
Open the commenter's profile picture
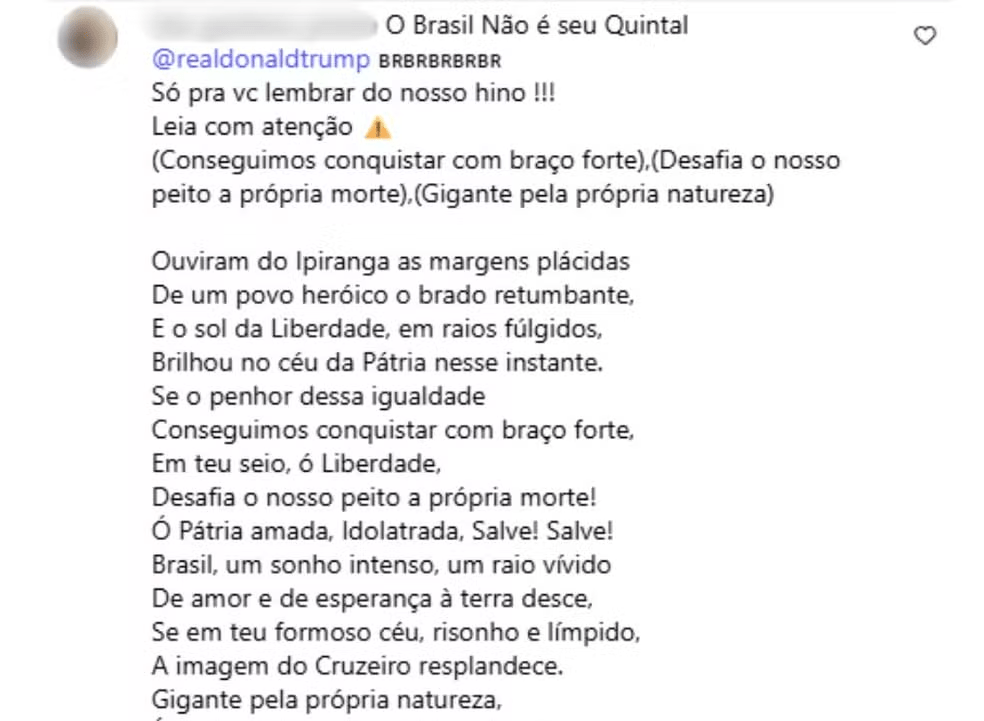click(x=88, y=39)
